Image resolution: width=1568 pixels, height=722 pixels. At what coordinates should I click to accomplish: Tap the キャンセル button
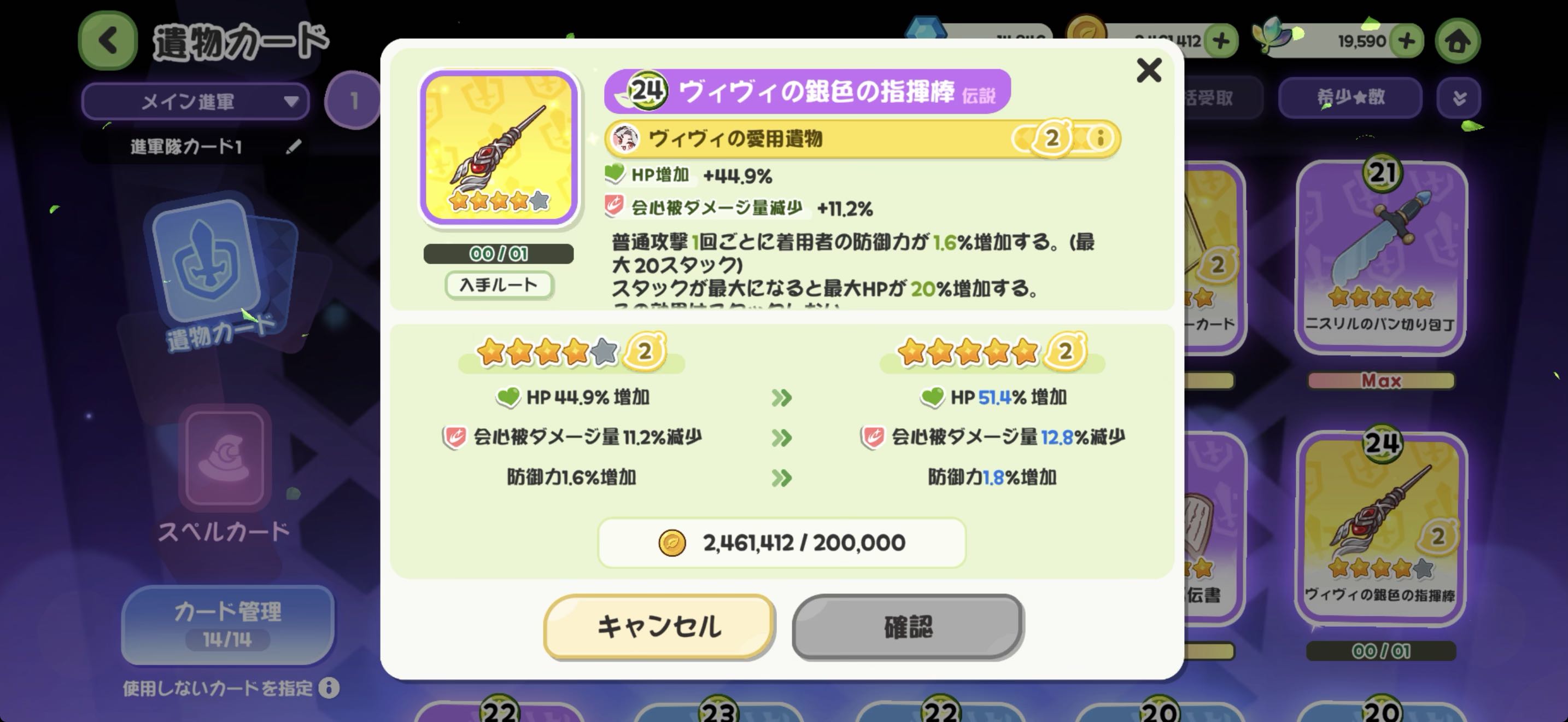[x=659, y=626]
